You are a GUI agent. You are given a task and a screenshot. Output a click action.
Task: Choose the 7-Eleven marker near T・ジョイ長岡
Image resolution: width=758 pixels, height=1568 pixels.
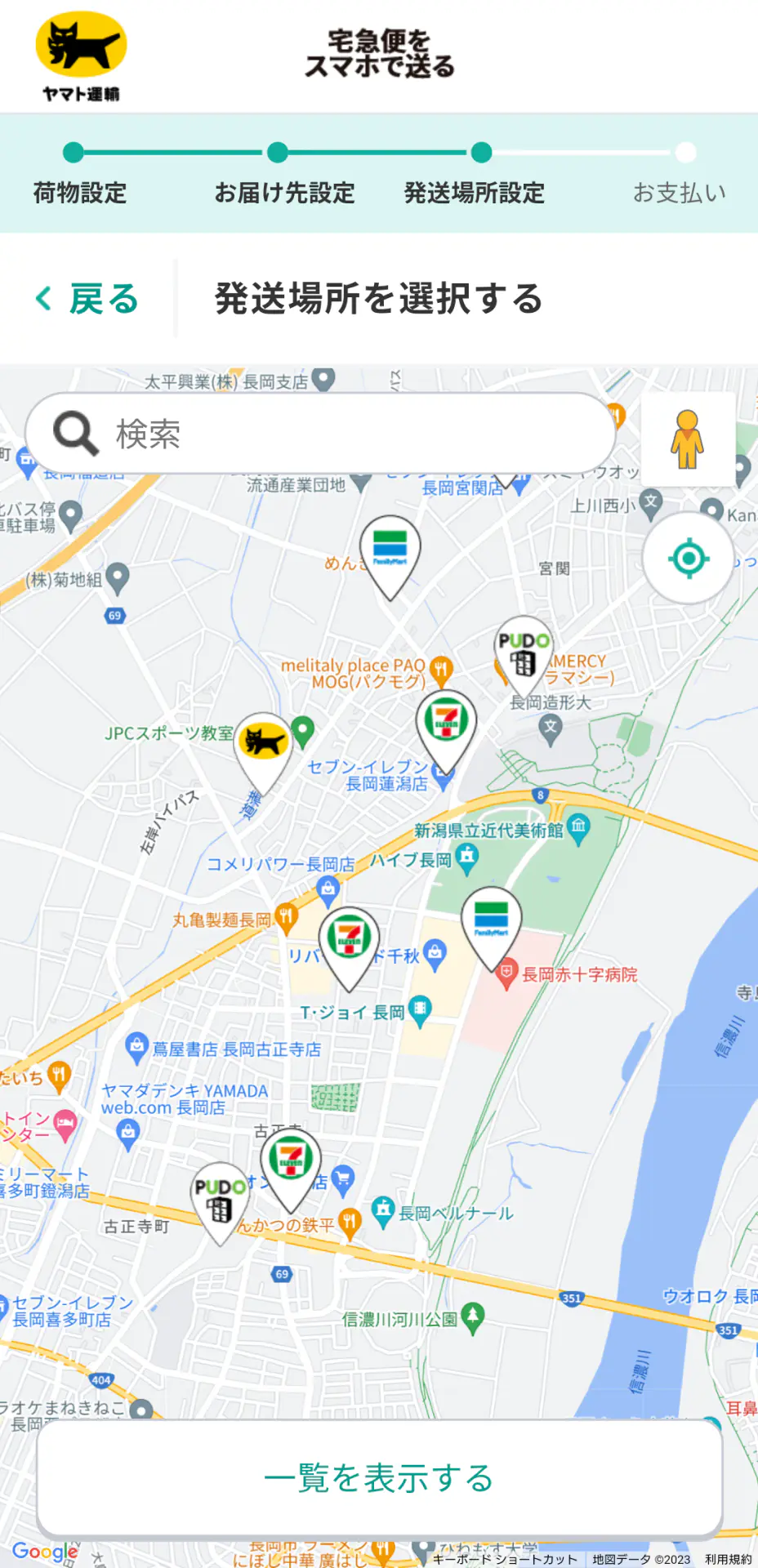point(349,939)
